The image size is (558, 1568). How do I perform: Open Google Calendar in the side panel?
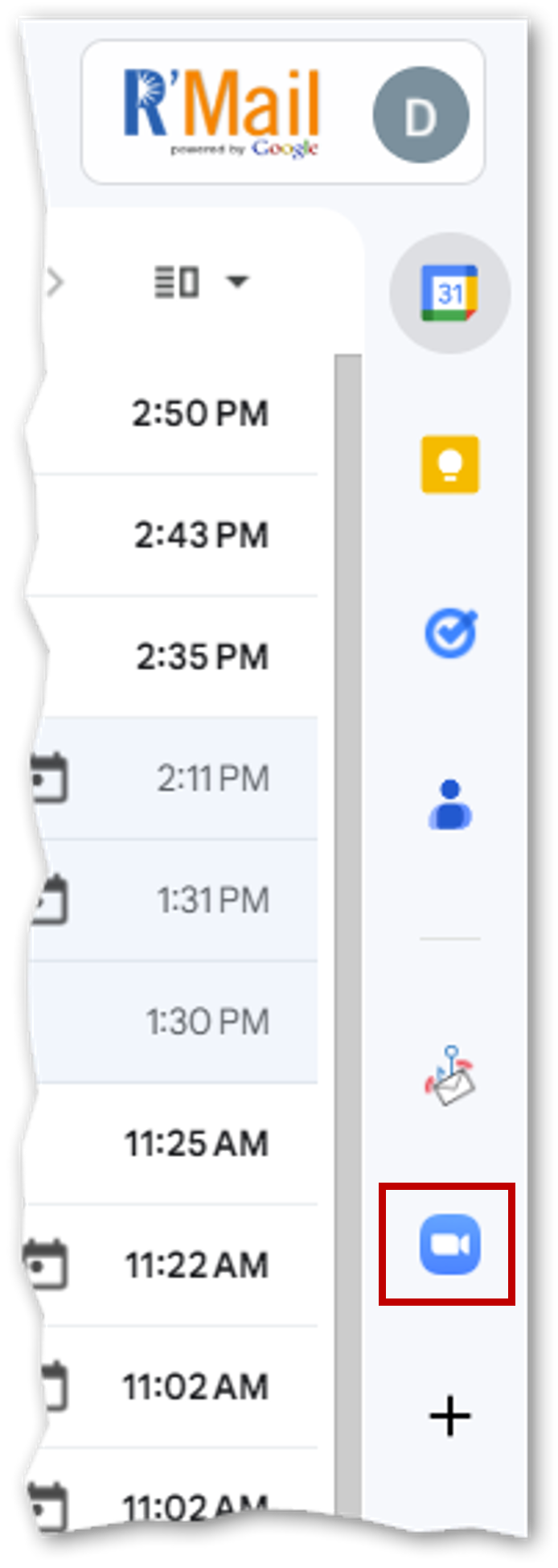pos(449,293)
